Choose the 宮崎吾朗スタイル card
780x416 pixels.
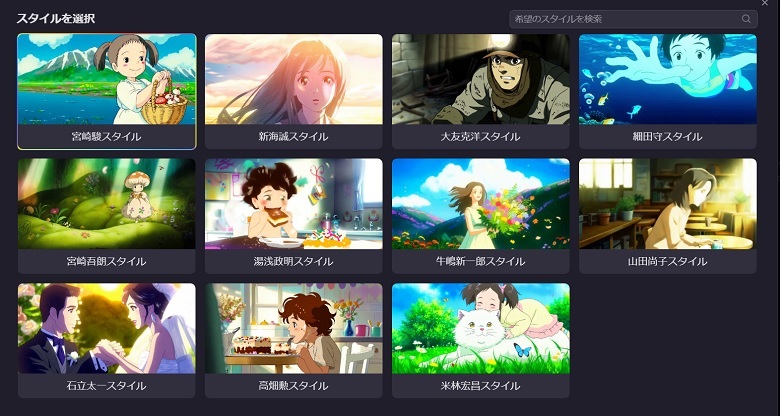coord(107,215)
